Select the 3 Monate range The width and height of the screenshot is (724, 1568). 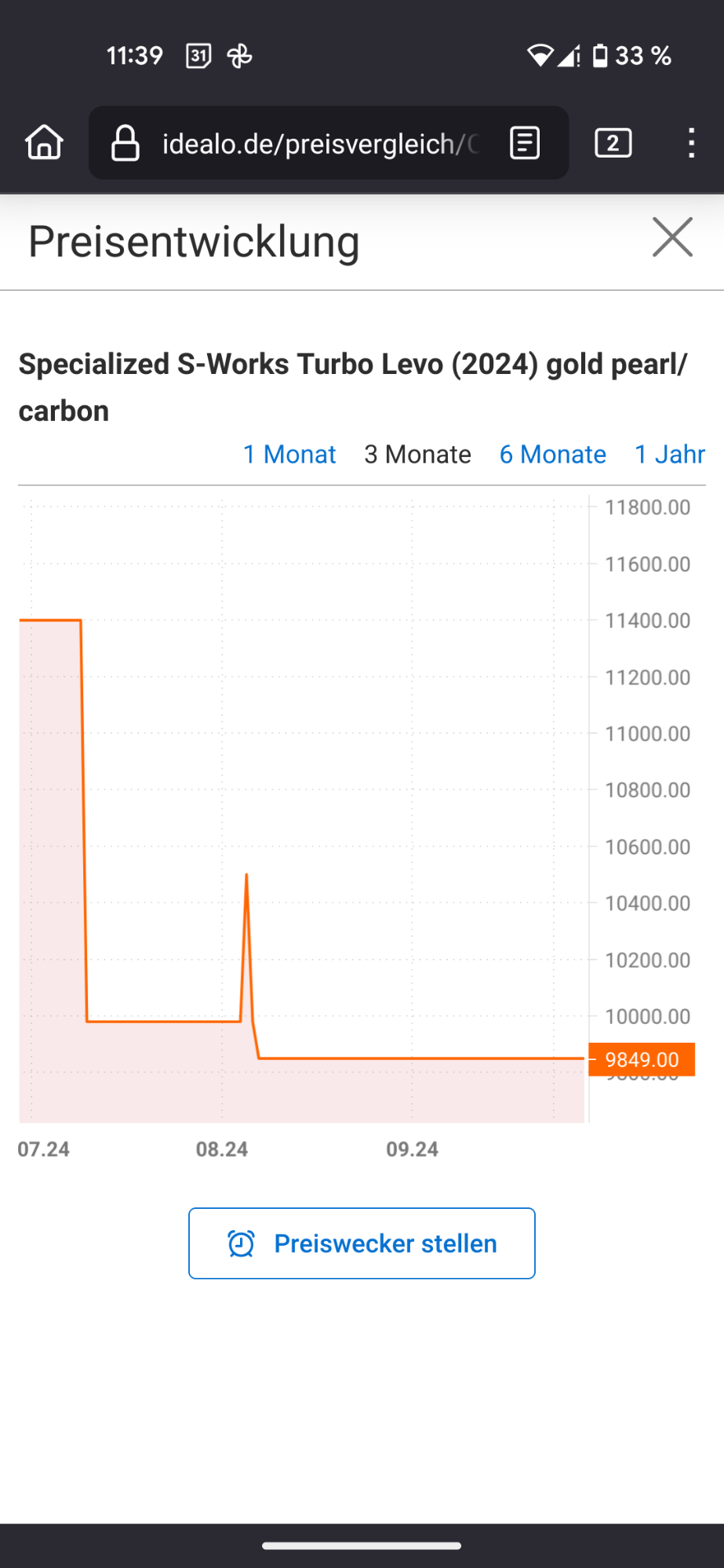[x=417, y=455]
